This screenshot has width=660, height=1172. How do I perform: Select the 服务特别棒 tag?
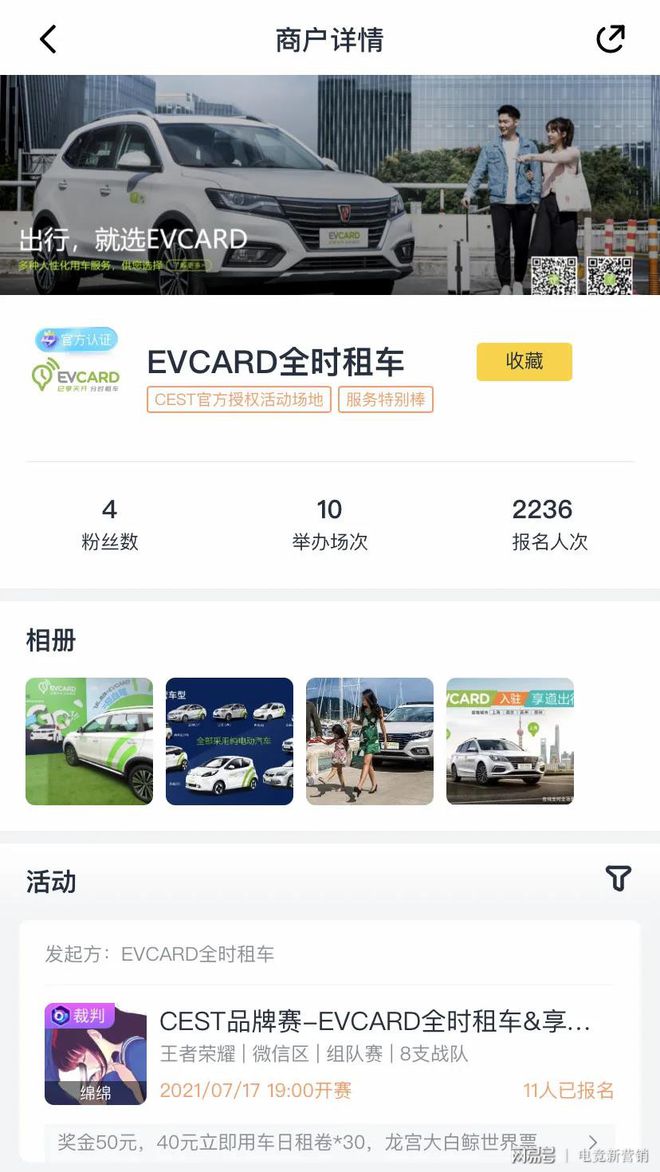[385, 399]
